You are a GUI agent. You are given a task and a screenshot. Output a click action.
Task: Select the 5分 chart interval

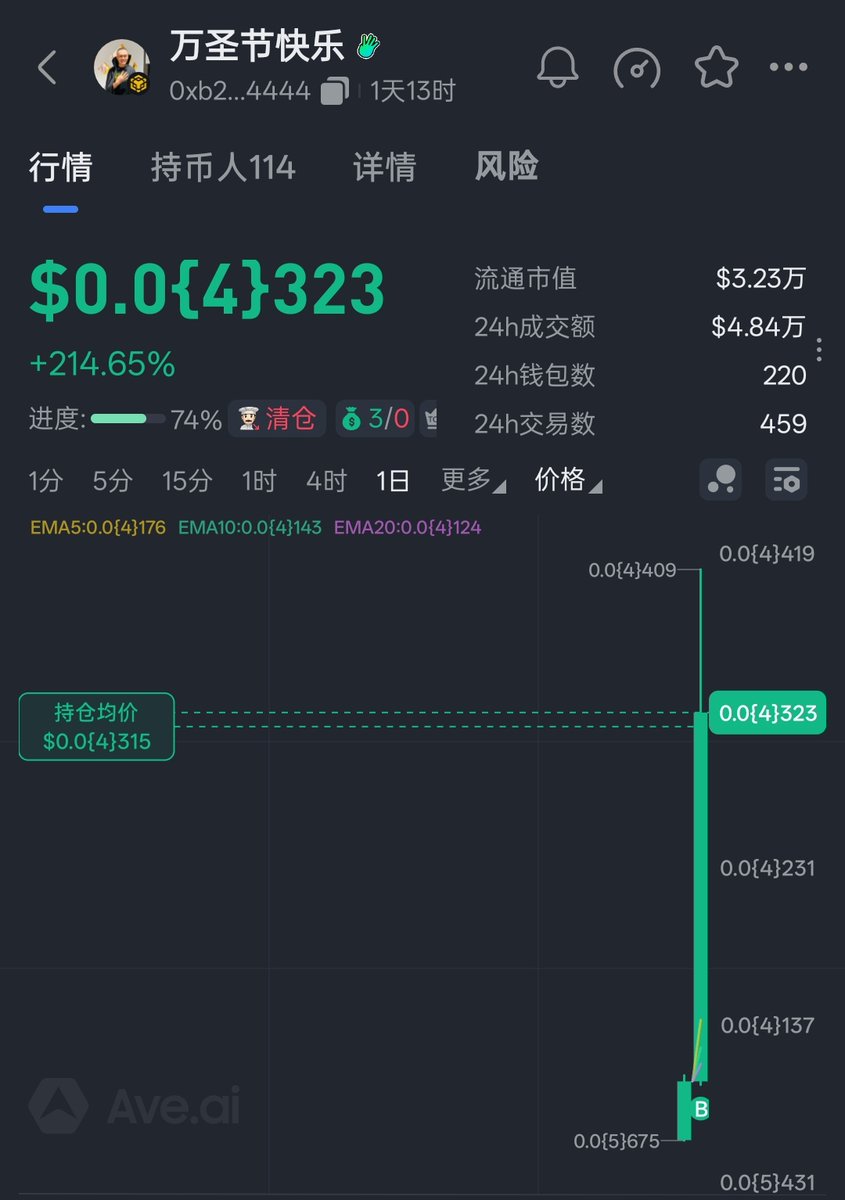tap(112, 481)
